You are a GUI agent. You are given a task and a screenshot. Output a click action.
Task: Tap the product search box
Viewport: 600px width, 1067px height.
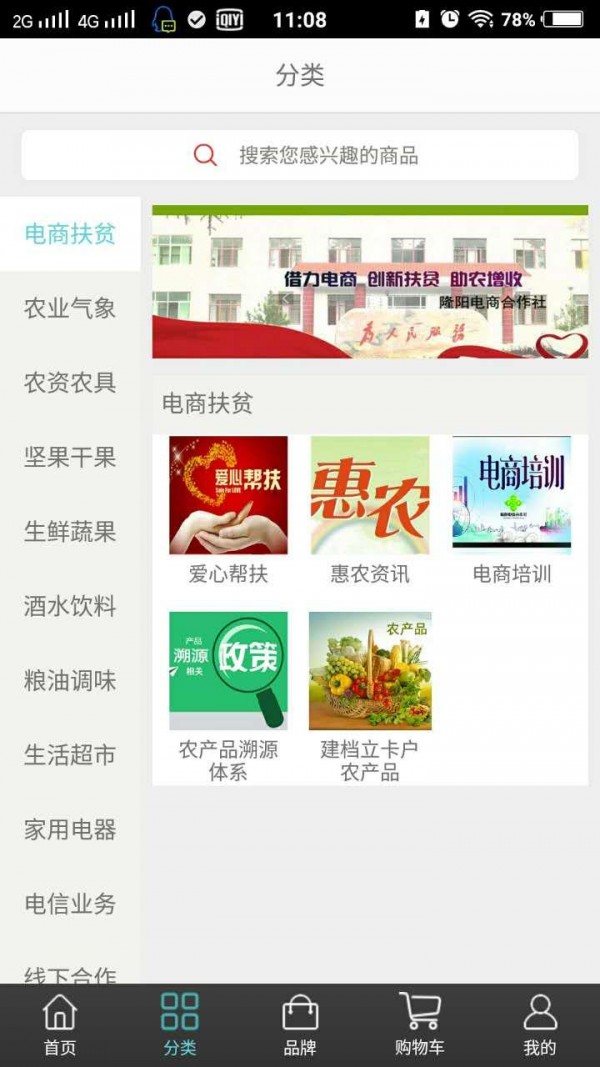pos(300,155)
